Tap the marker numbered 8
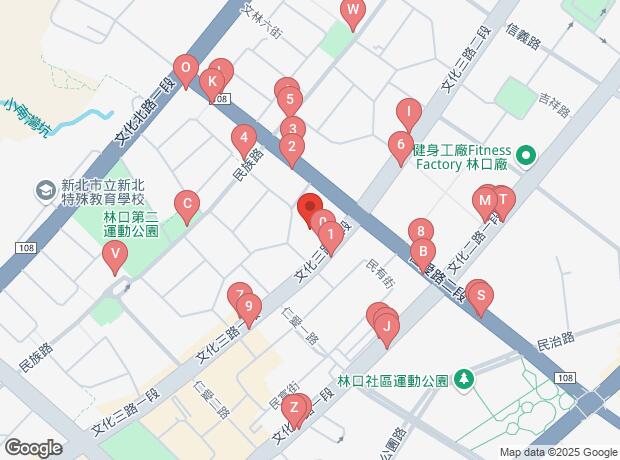 [x=420, y=232]
